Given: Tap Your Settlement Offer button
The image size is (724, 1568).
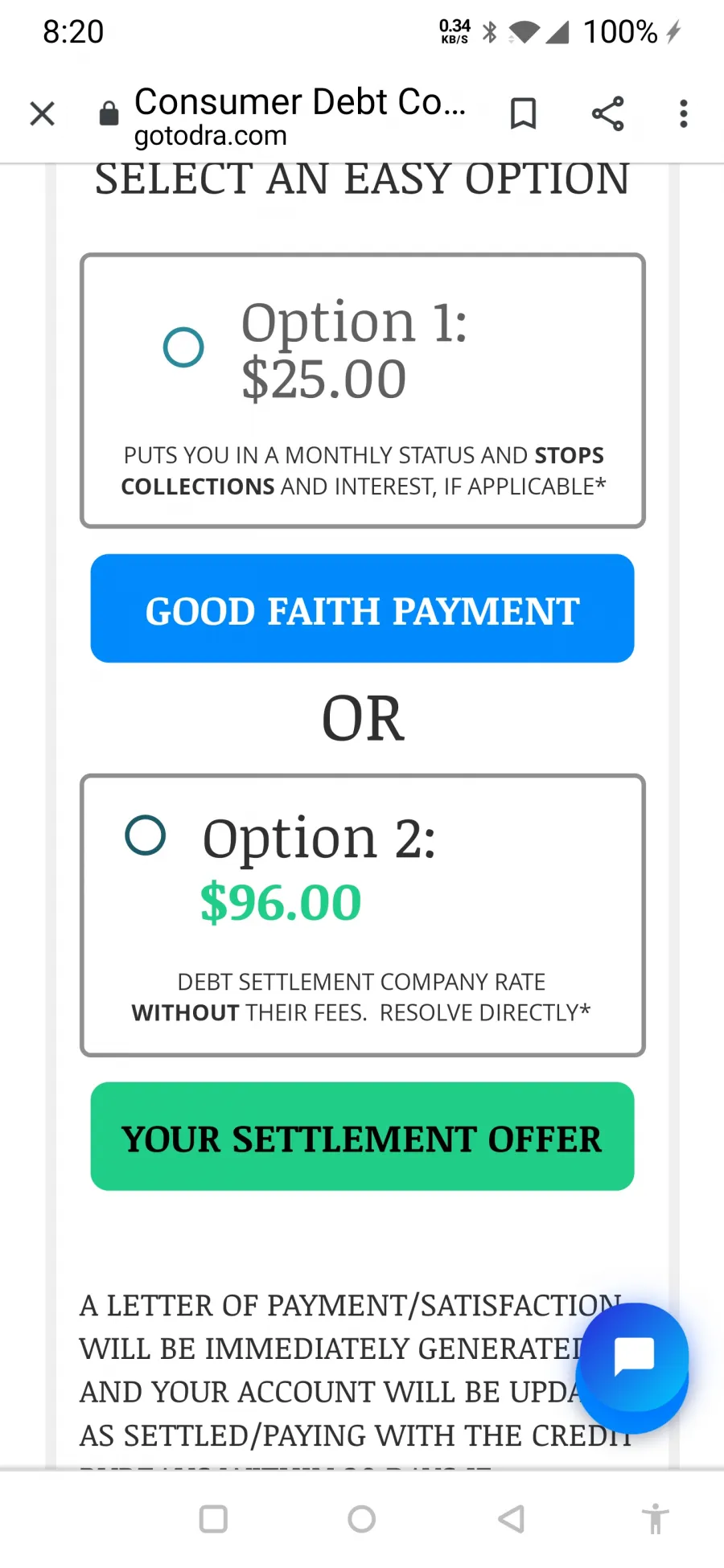Looking at the screenshot, I should click(x=362, y=1136).
